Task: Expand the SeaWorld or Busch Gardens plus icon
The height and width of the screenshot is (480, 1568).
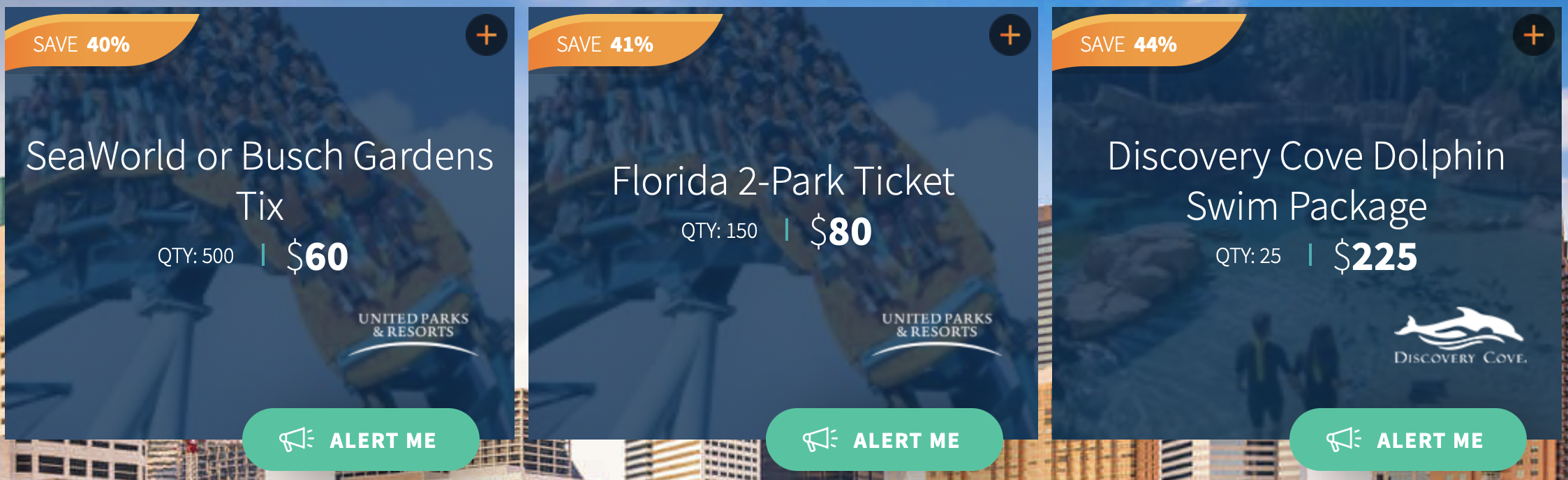Action: coord(486,35)
